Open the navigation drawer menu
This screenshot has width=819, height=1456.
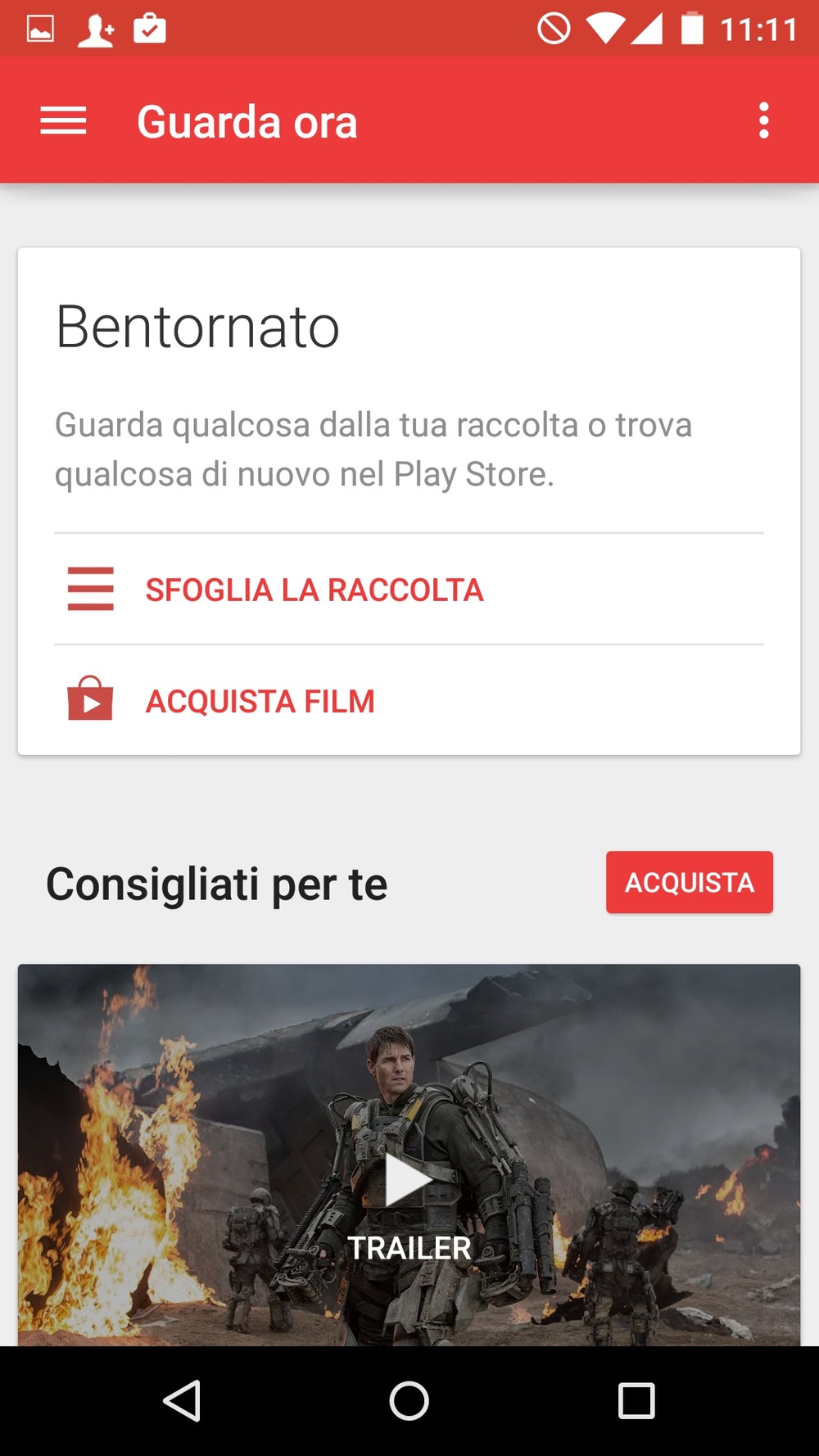tap(63, 121)
